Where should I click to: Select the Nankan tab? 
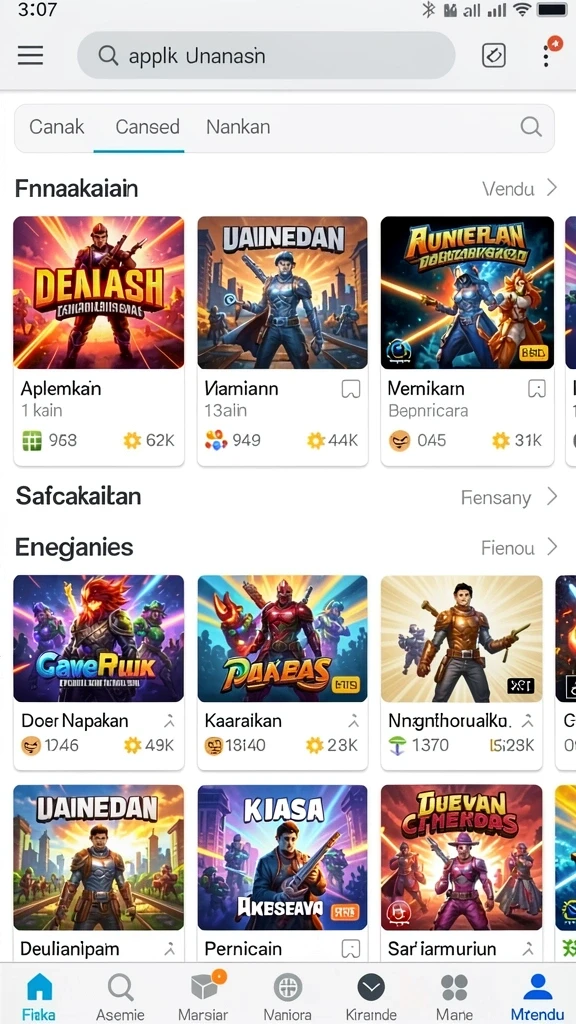[238, 127]
